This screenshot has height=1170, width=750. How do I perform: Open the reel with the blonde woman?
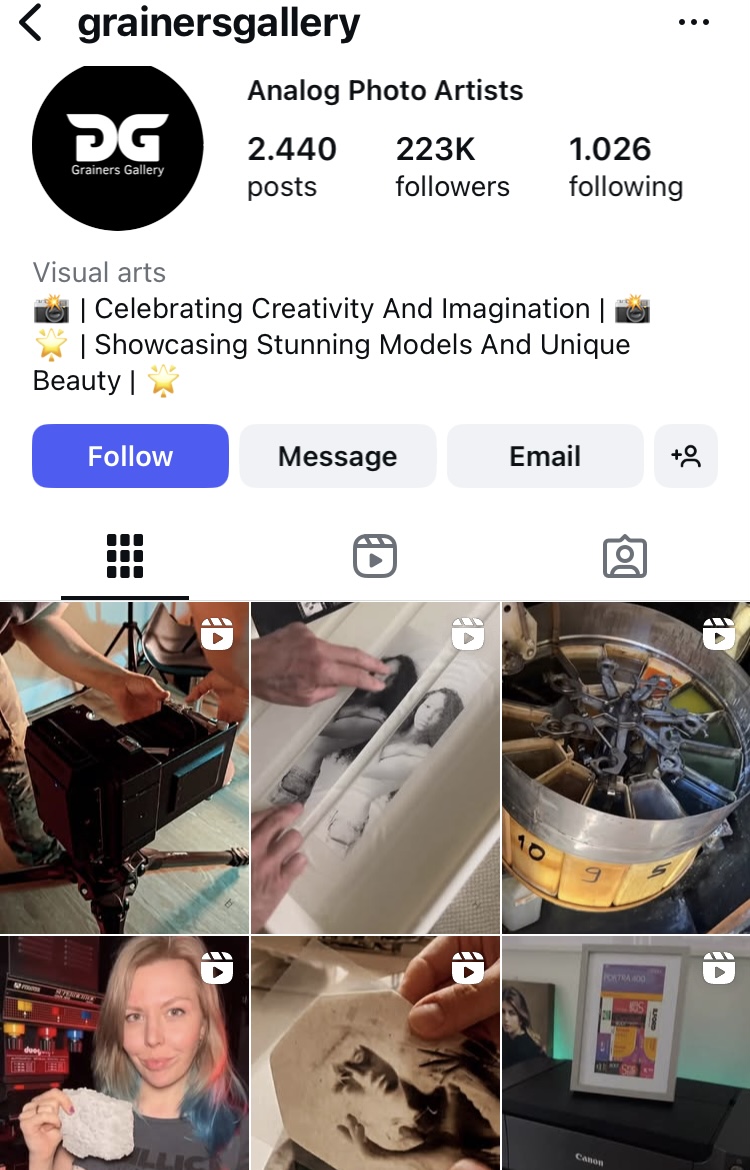[x=124, y=1053]
